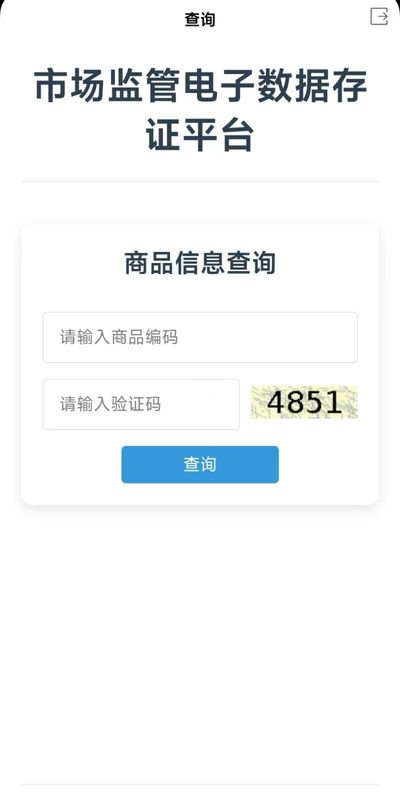Tap the exit icon in the top bar
This screenshot has height=800, width=400.
pos(379,16)
